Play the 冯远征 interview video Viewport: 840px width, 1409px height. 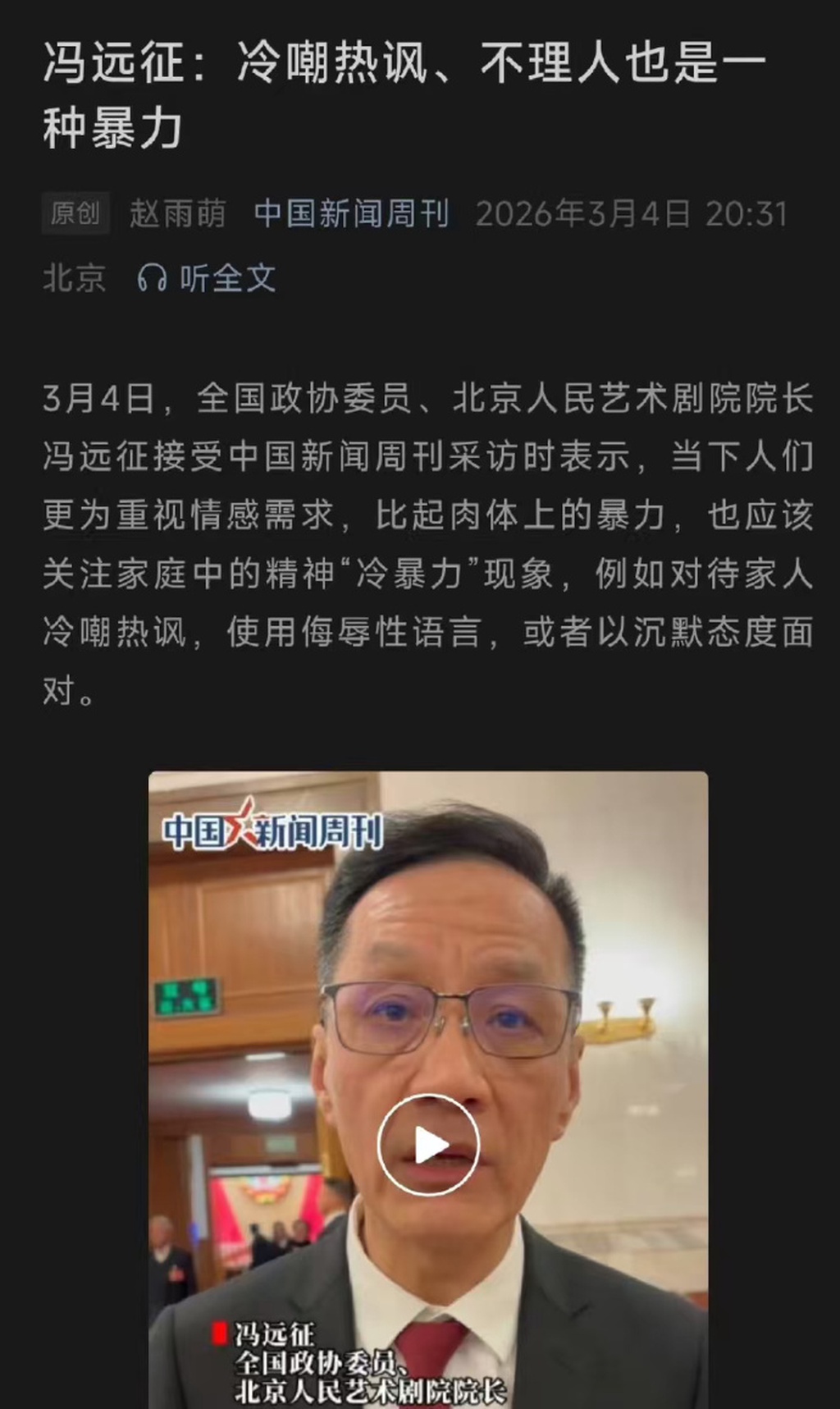tap(427, 1144)
